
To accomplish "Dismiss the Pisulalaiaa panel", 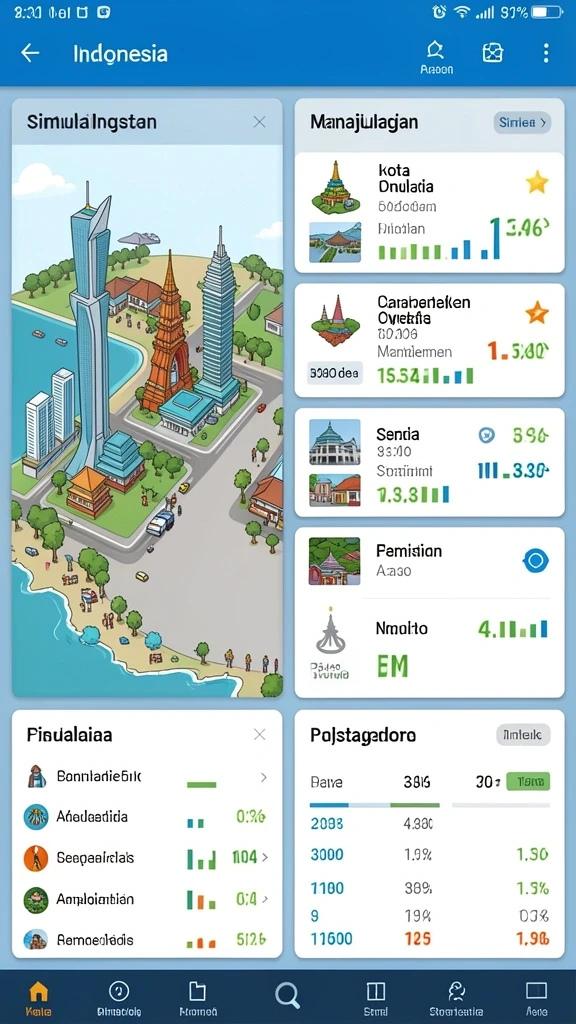I will pos(259,735).
